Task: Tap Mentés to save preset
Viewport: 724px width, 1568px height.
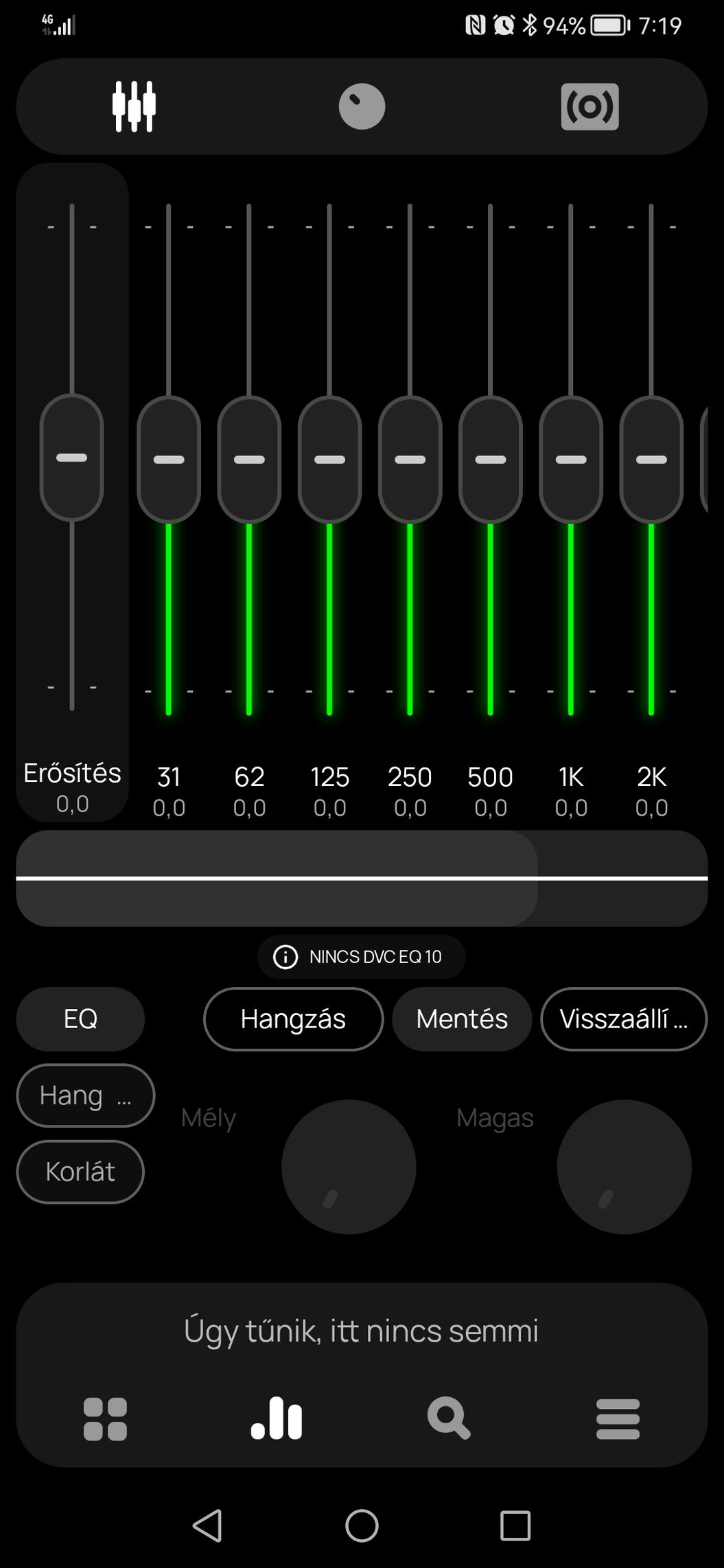Action: [462, 1019]
